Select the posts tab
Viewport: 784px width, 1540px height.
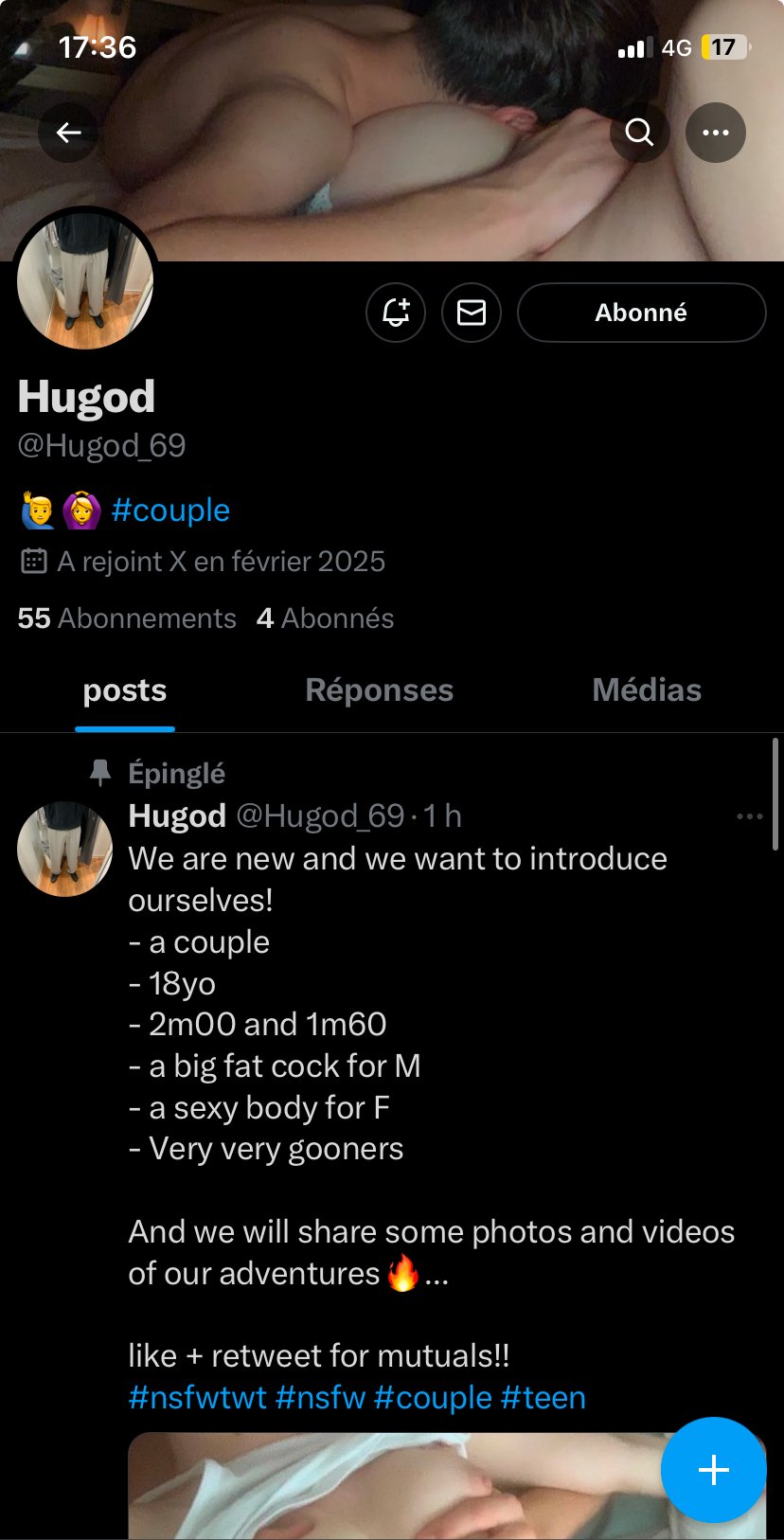[125, 690]
